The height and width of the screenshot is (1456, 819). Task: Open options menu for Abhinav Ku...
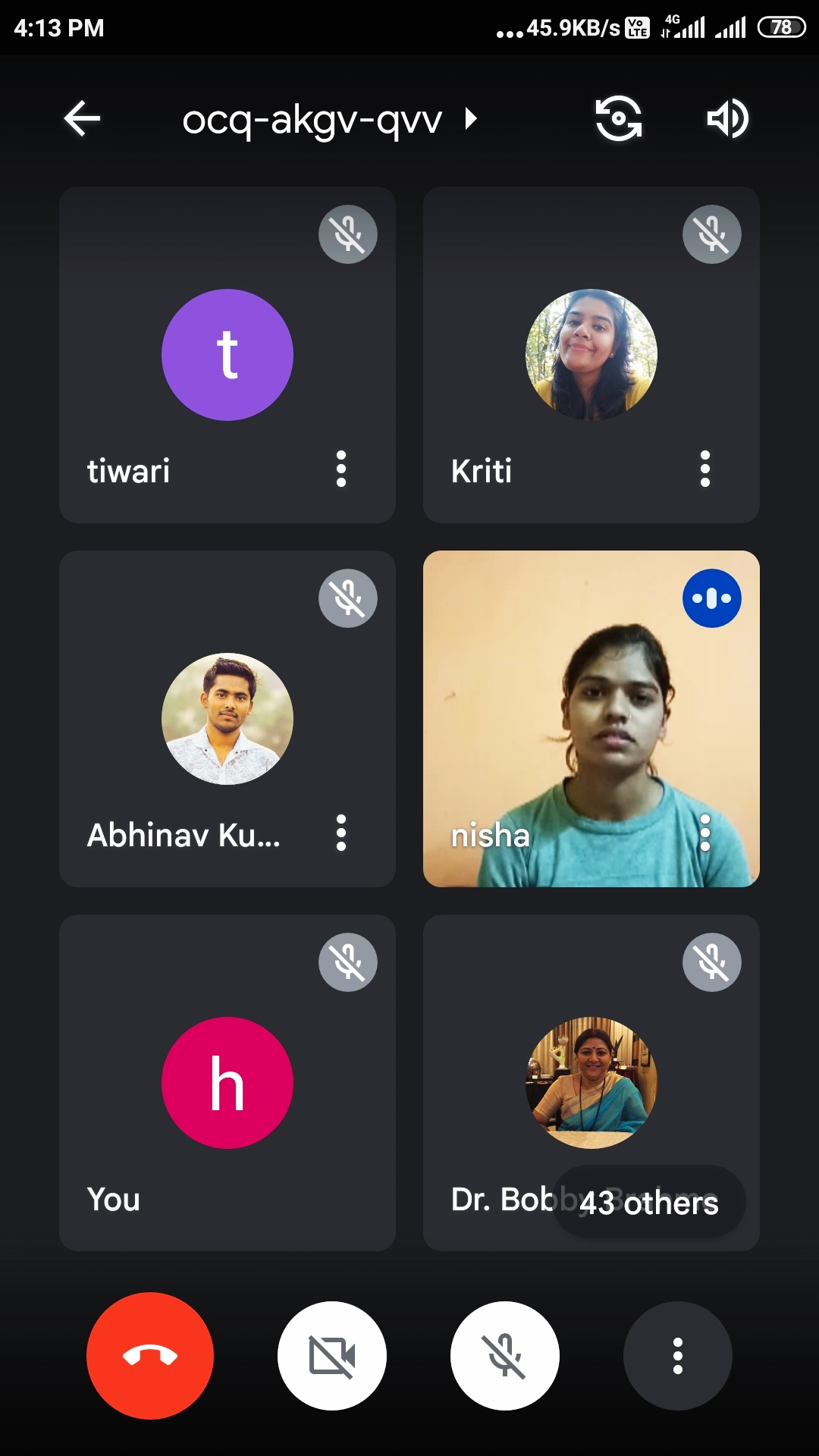341,833
